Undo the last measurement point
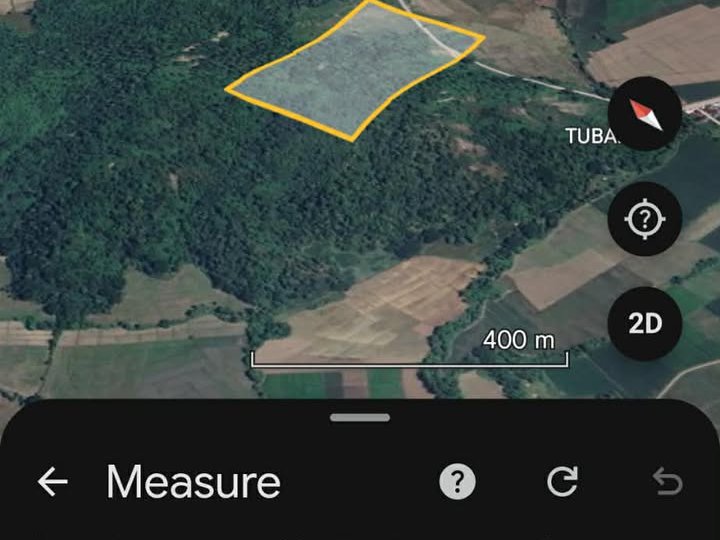Viewport: 720px width, 540px height. 667,482
